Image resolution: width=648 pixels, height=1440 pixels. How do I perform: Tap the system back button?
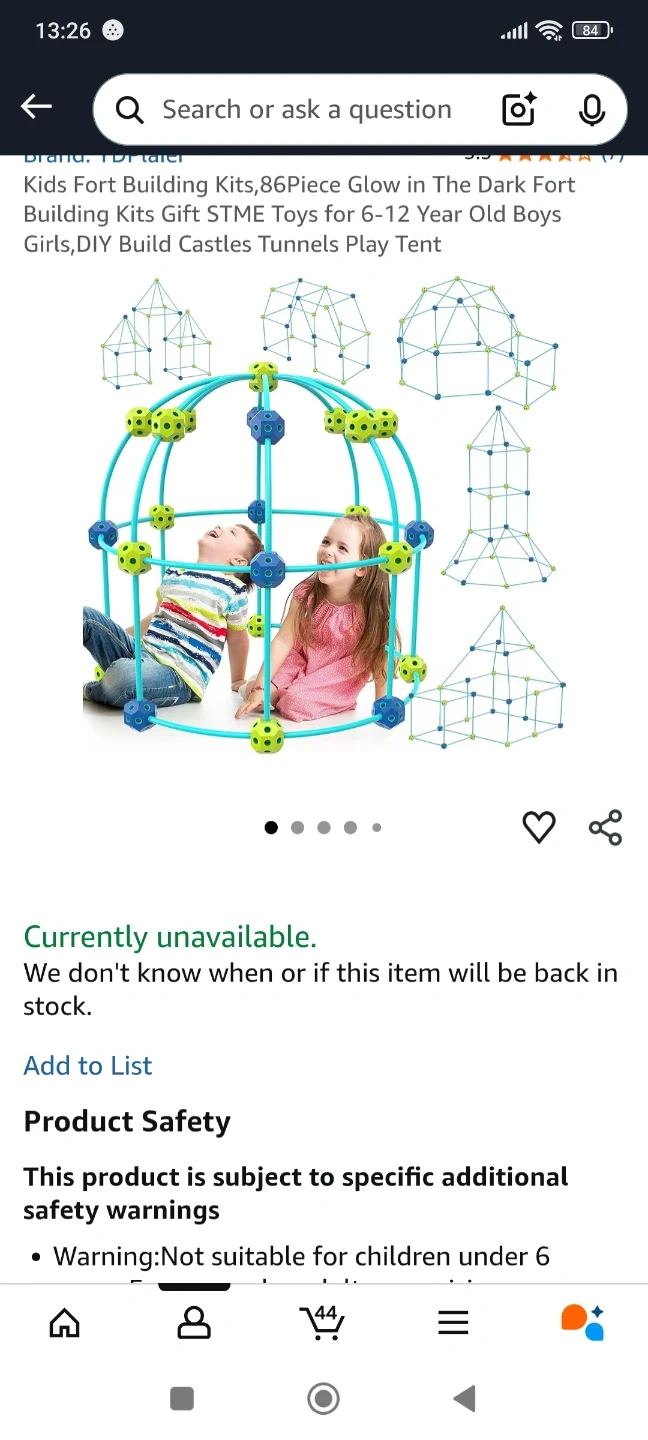464,1398
